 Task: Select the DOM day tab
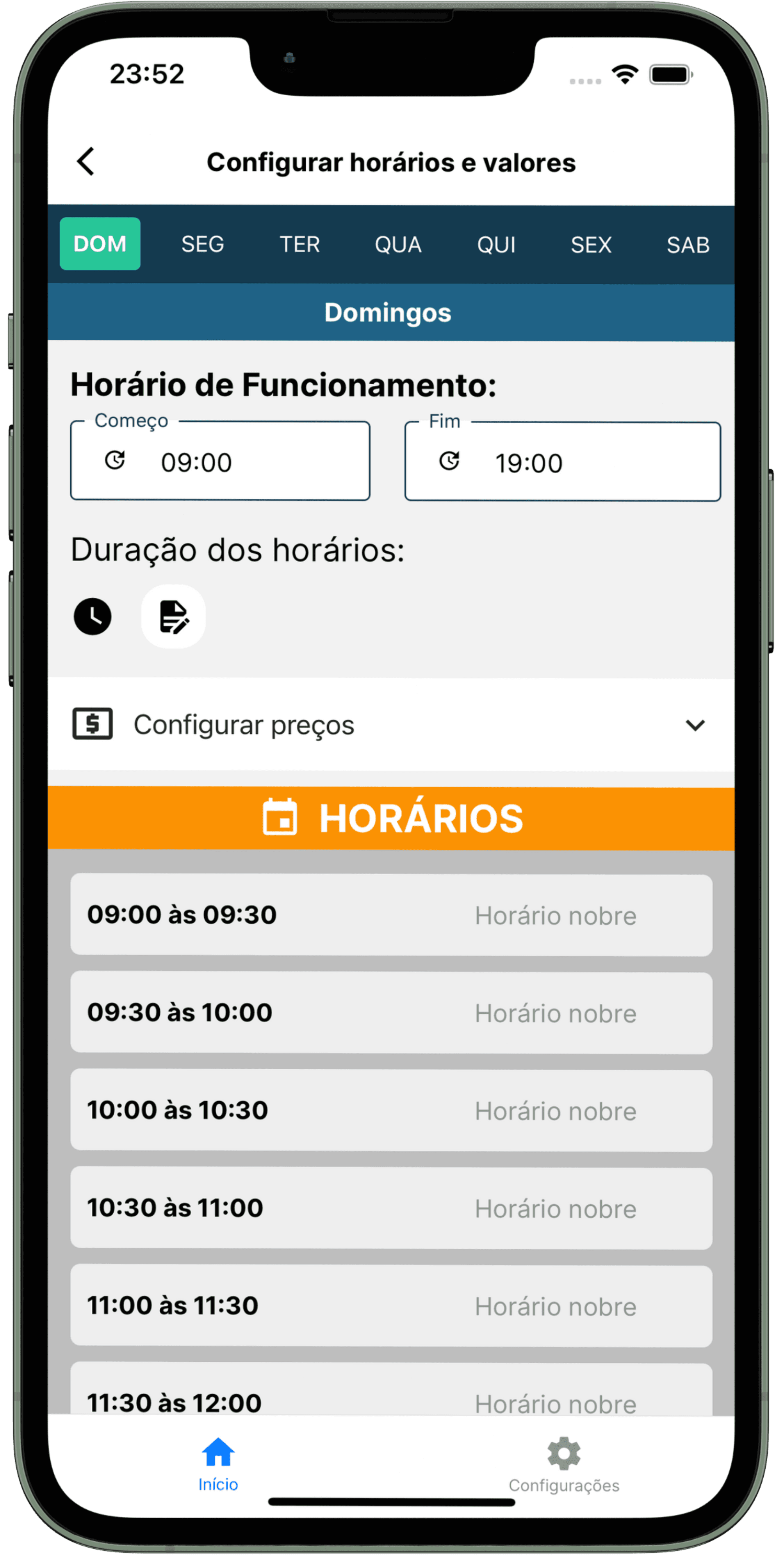coord(100,244)
